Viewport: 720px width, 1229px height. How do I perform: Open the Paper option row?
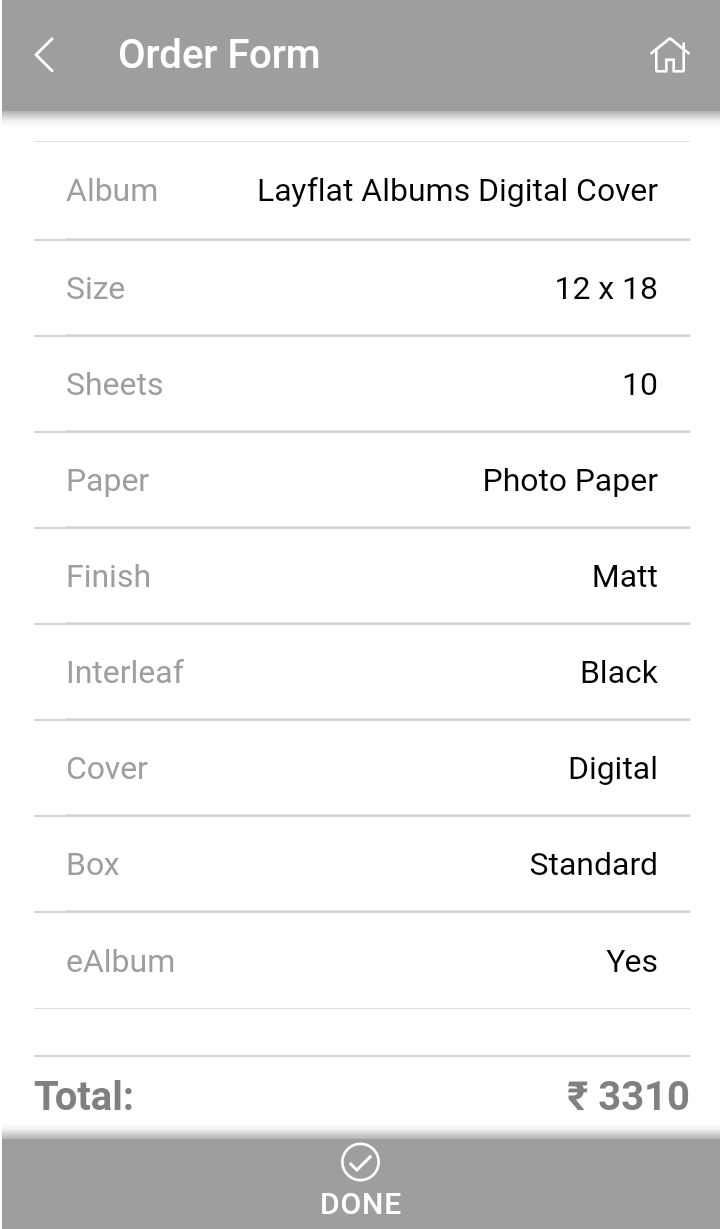tap(361, 480)
